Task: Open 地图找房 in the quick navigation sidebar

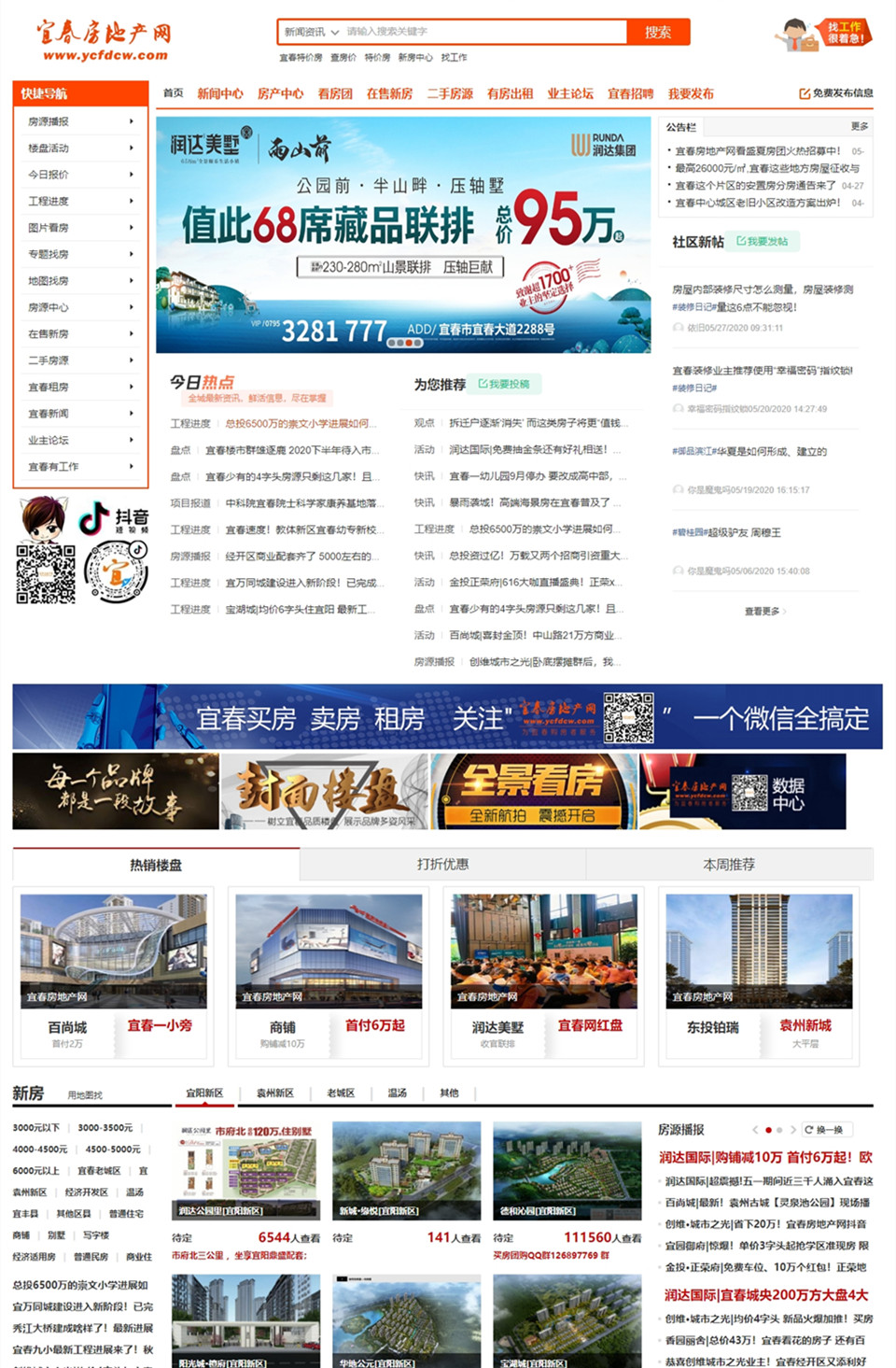Action: click(x=80, y=281)
